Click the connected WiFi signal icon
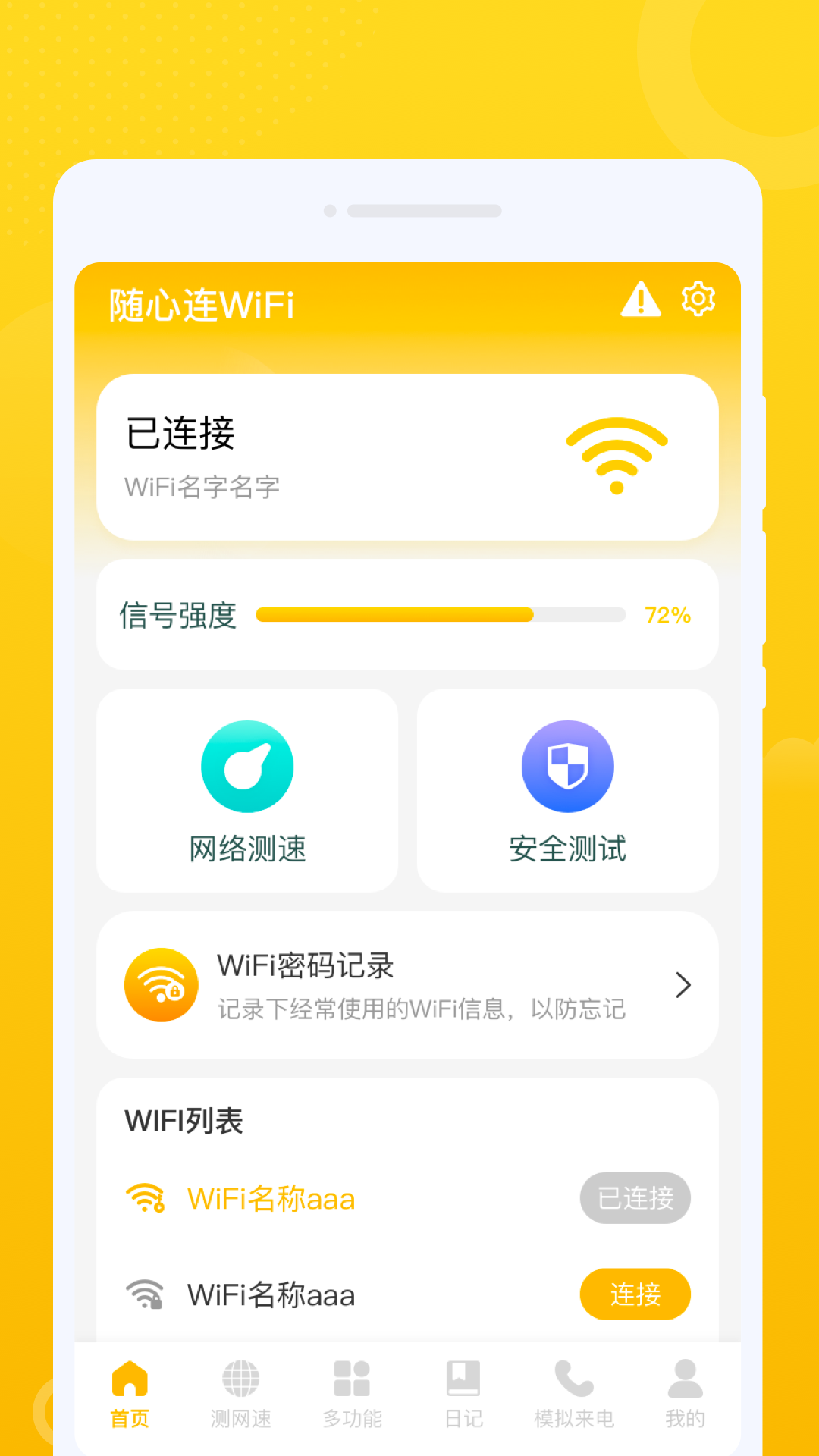 coord(617,453)
